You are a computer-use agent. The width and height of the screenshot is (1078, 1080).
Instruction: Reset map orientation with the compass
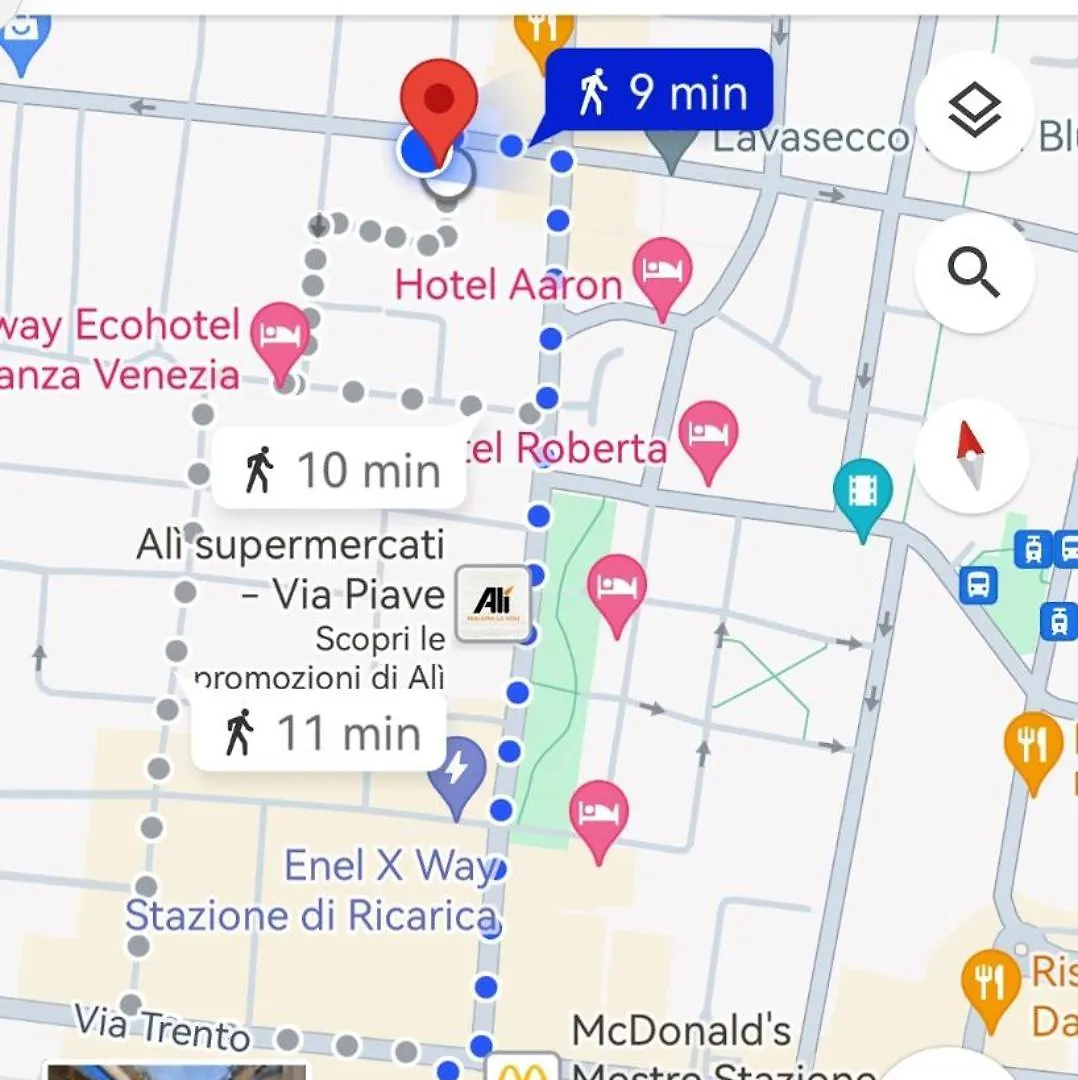(971, 456)
